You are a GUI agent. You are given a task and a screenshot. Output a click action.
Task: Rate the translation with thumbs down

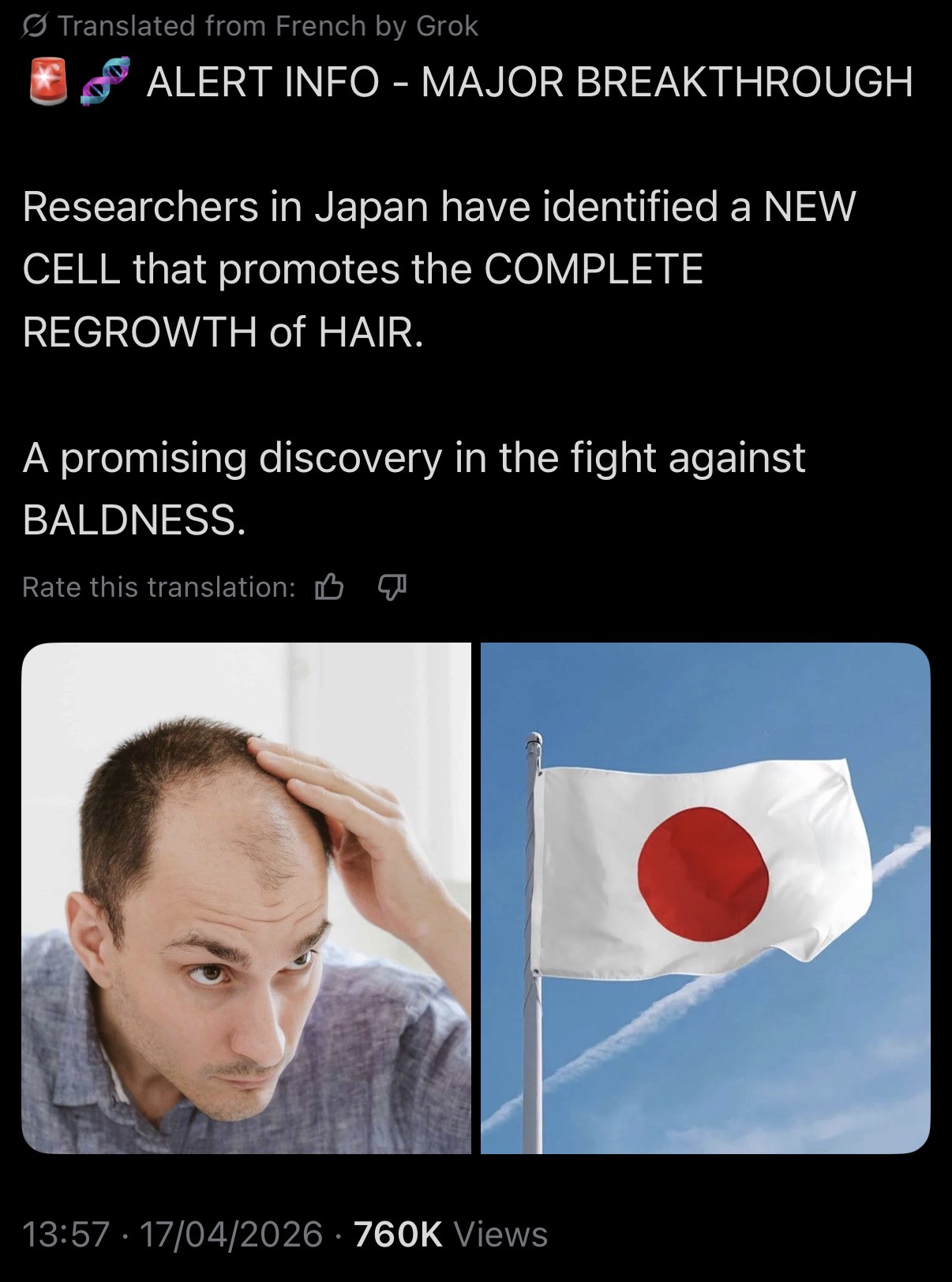click(x=392, y=587)
